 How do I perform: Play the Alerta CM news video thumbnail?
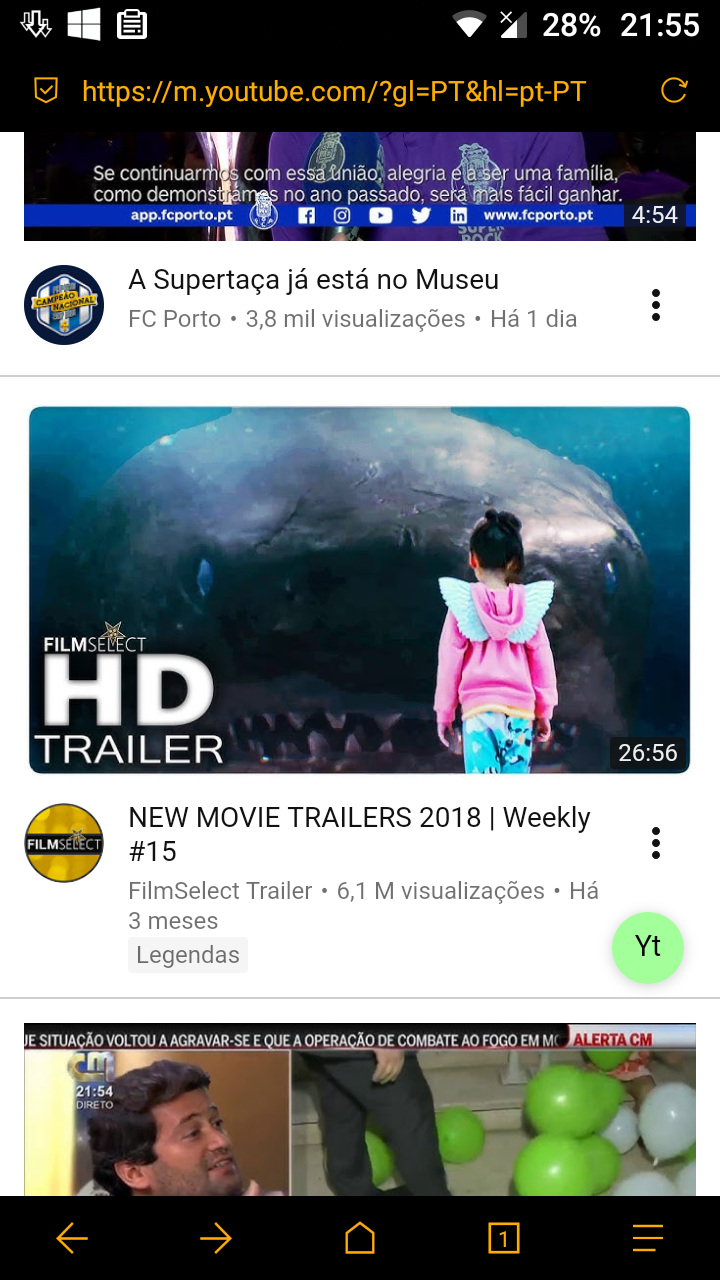click(360, 1110)
